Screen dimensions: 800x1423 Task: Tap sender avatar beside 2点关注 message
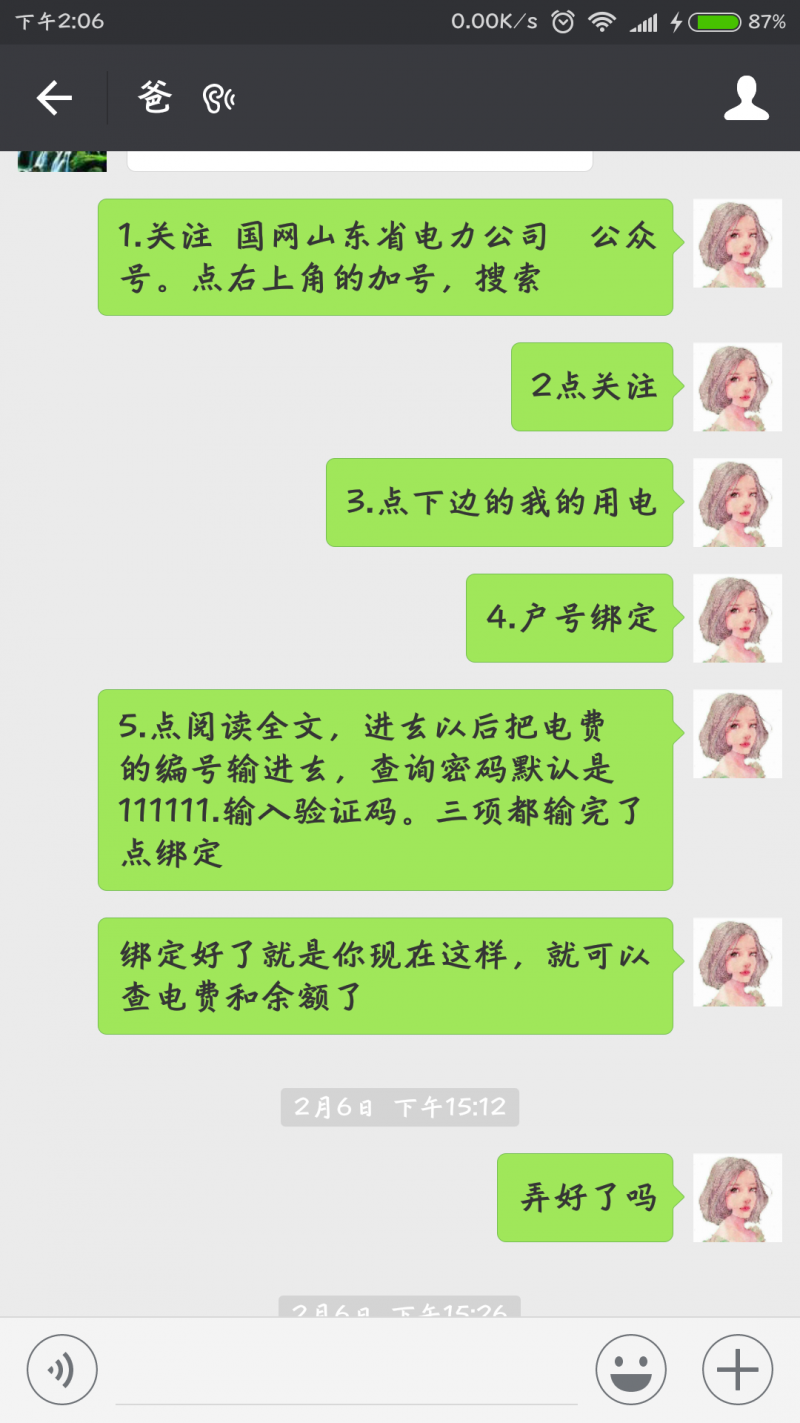tap(737, 387)
